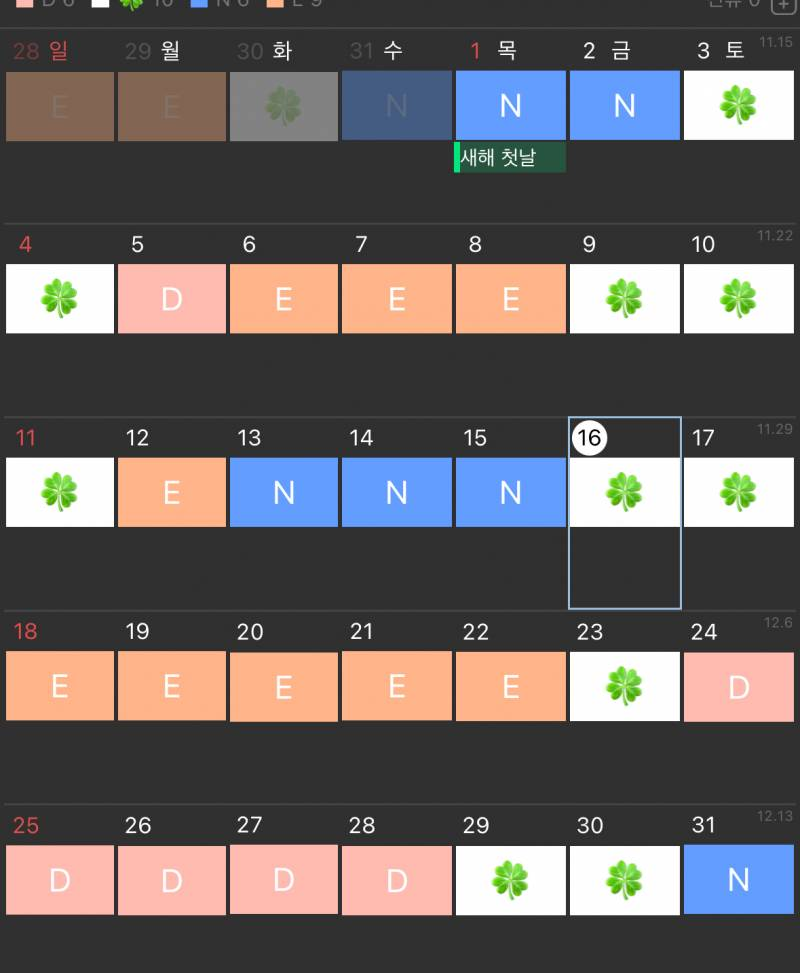This screenshot has width=800, height=973.
Task: Open January 1 New Year's Day cell
Action: (510, 105)
